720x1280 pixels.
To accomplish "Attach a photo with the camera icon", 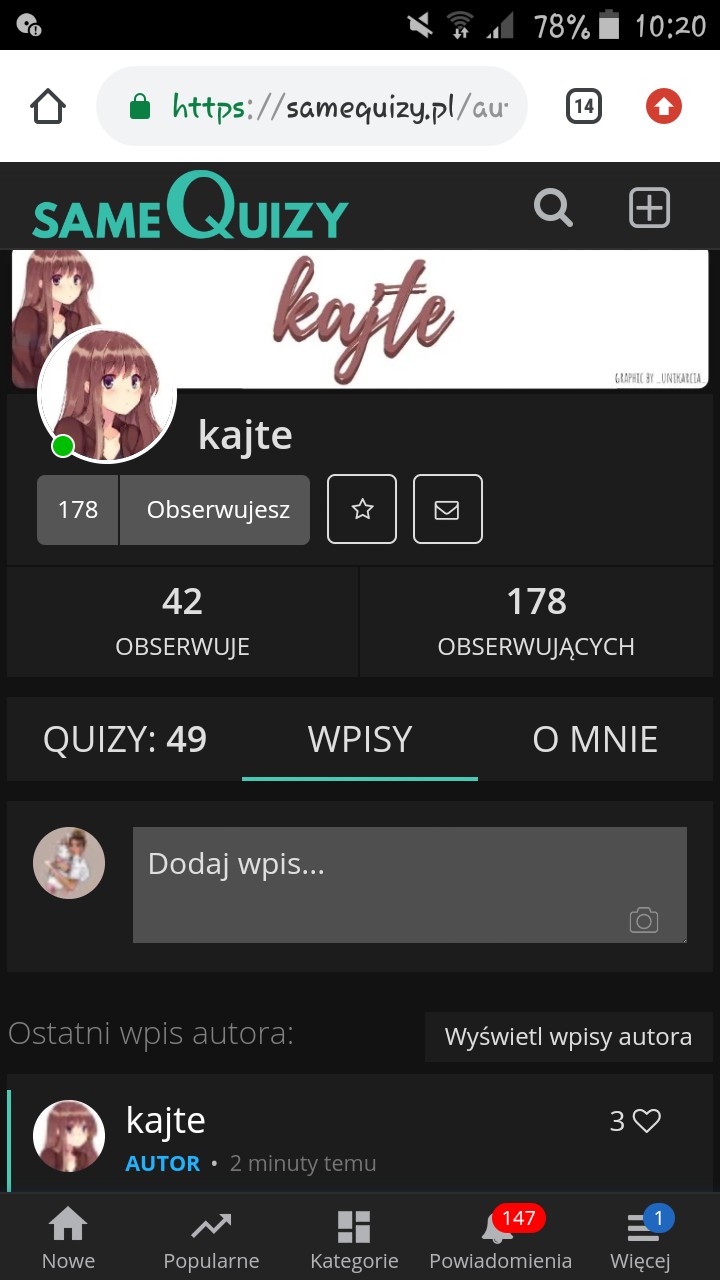I will [x=643, y=920].
